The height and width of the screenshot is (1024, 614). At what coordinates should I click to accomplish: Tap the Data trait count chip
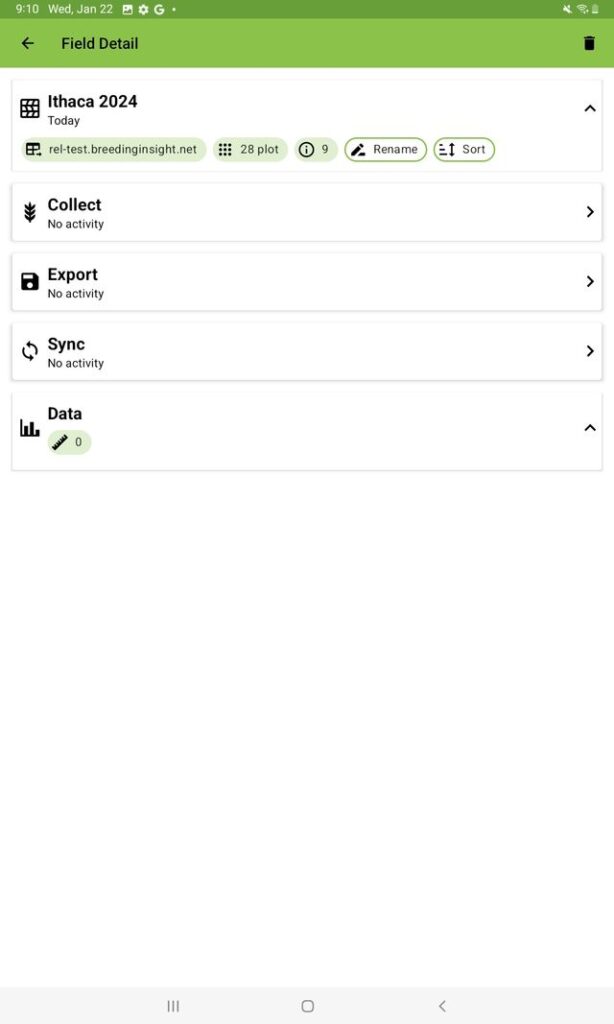69,442
